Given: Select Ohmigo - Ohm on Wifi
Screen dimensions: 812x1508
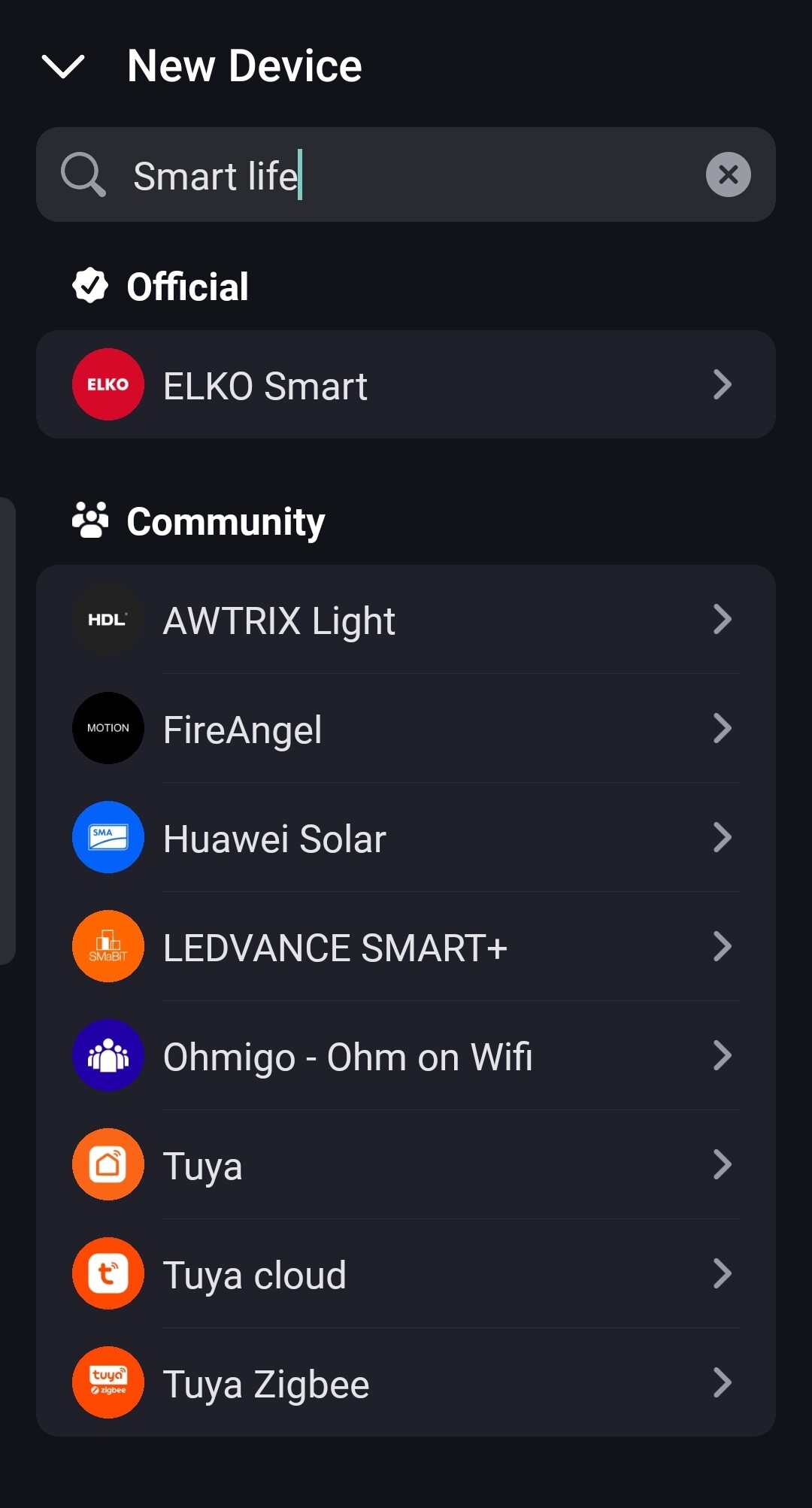Looking at the screenshot, I should point(406,1056).
